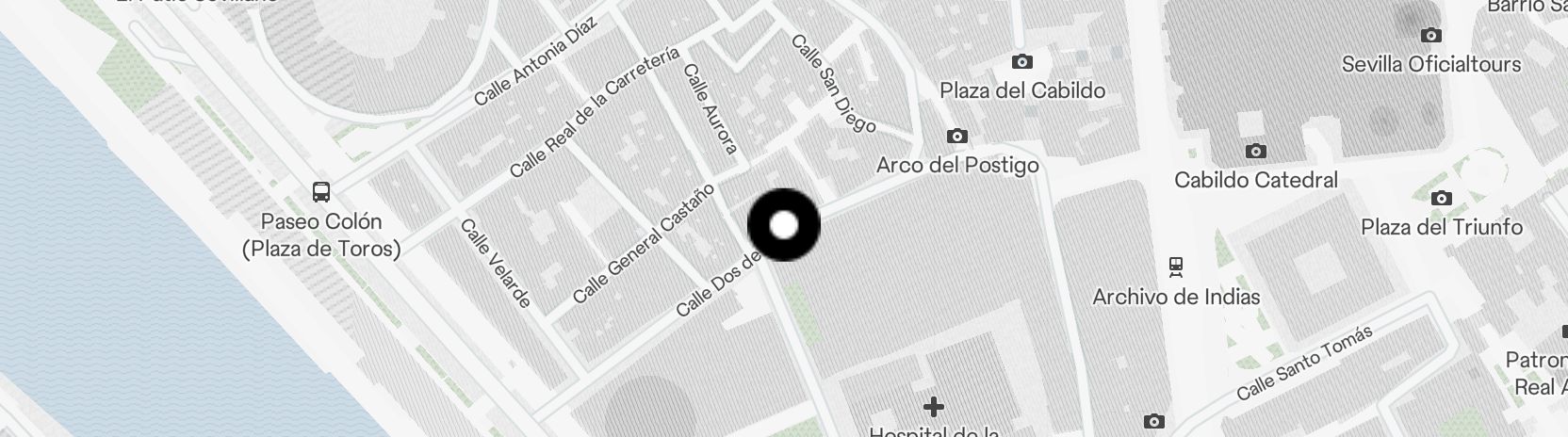Tap the black location pin marker
Viewport: 1568px width, 437px height.
[784, 225]
